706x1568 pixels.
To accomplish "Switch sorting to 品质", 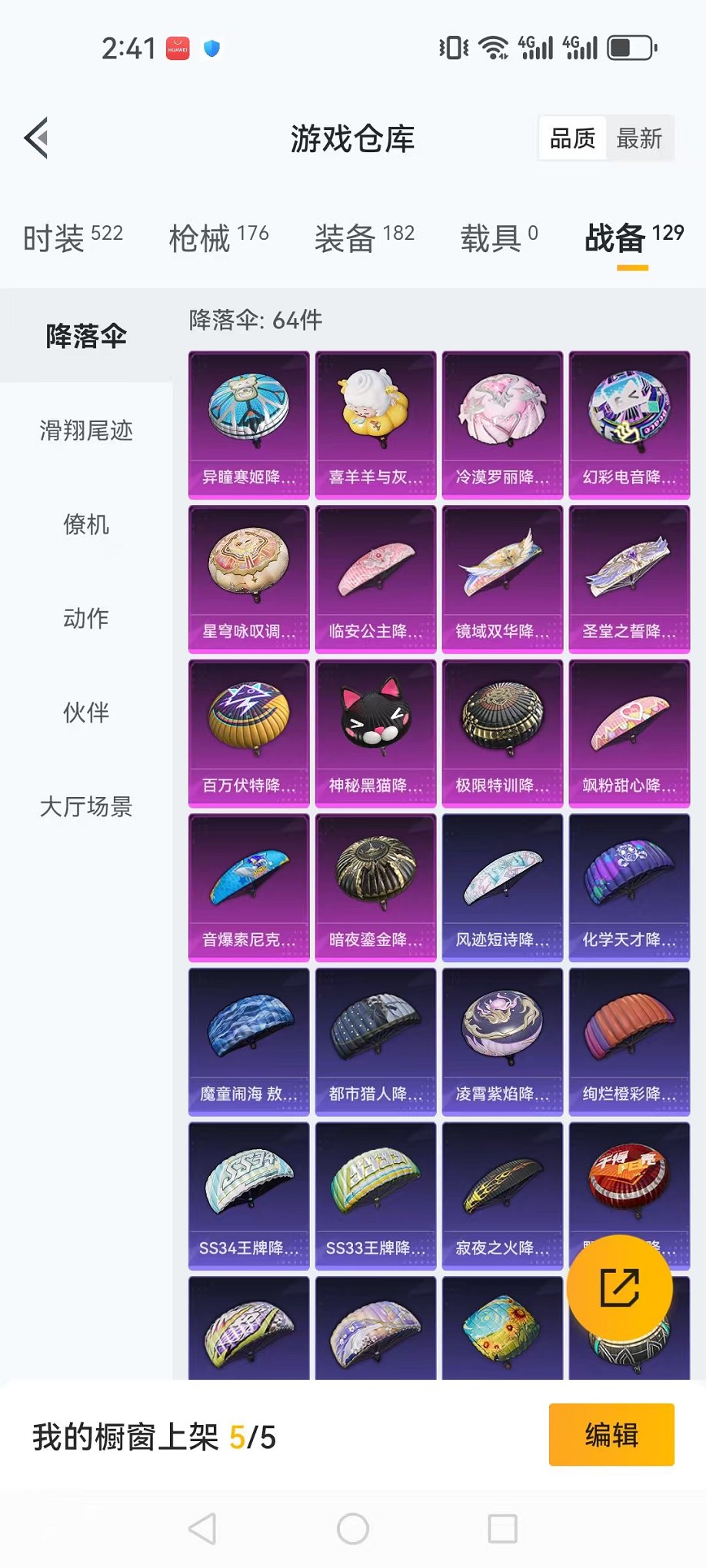I will click(x=571, y=138).
